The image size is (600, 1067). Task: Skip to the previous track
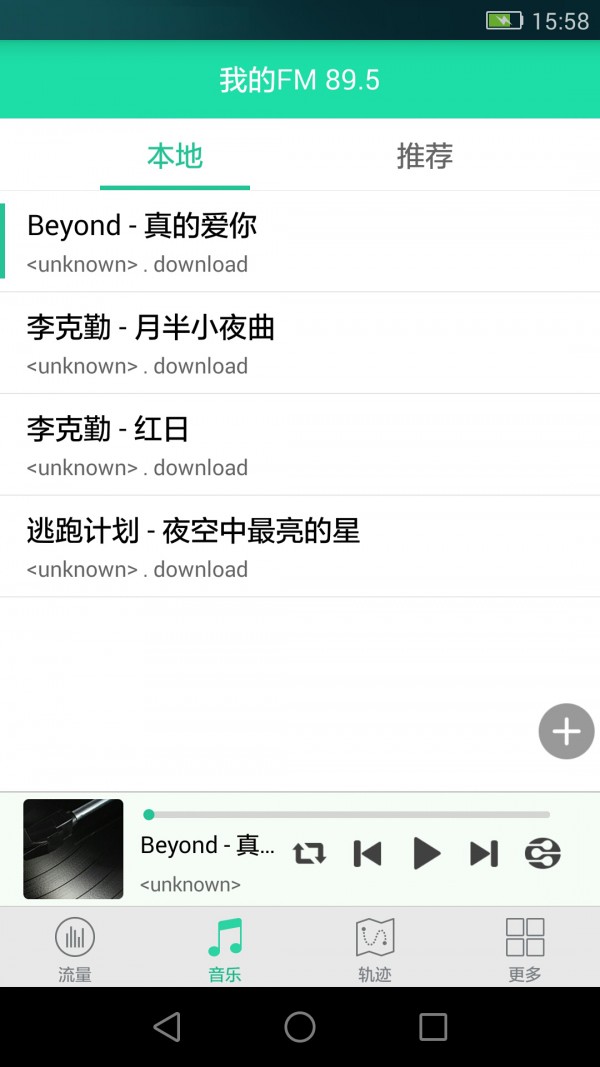click(x=368, y=853)
